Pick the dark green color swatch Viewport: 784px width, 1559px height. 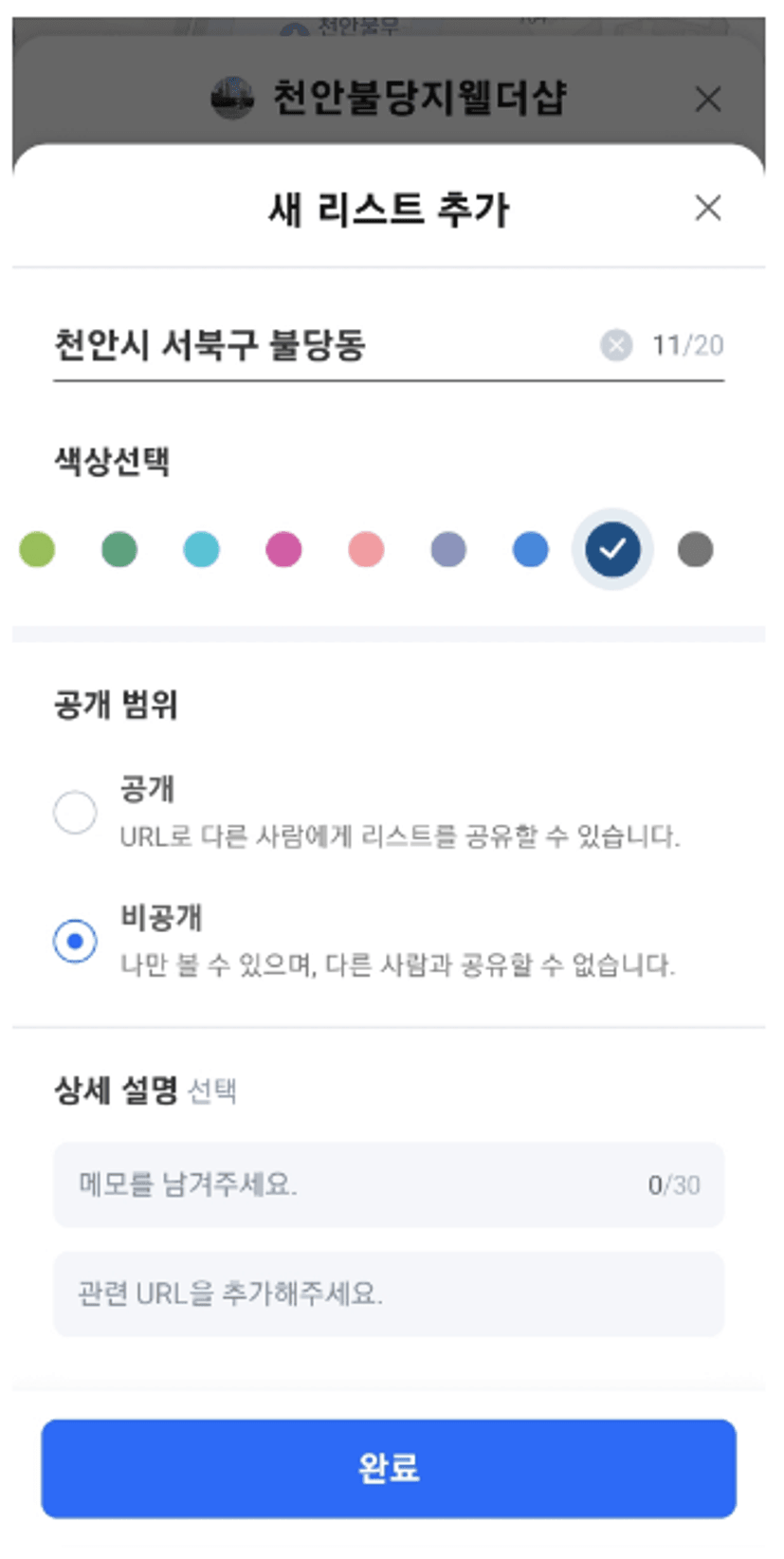point(119,549)
